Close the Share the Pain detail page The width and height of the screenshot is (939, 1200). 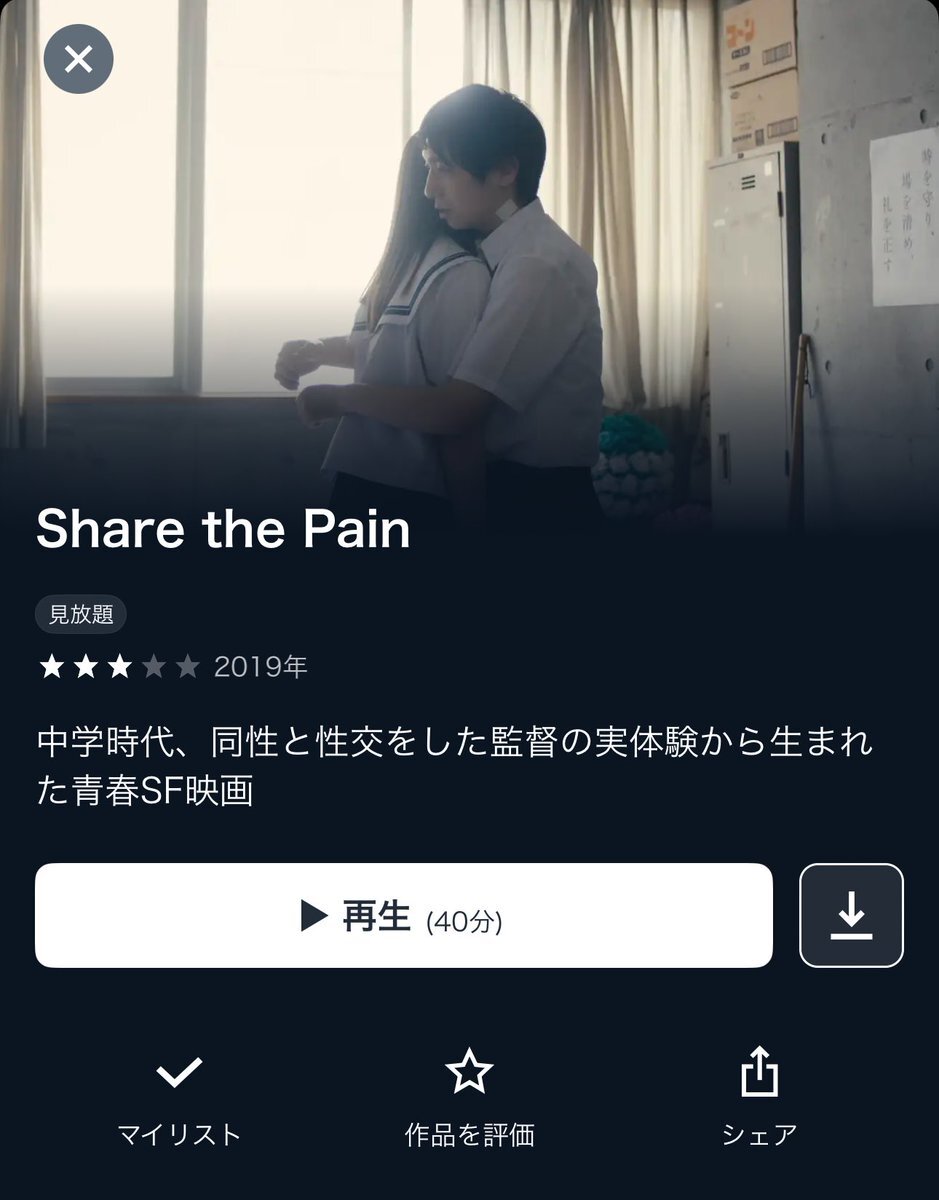pos(78,61)
